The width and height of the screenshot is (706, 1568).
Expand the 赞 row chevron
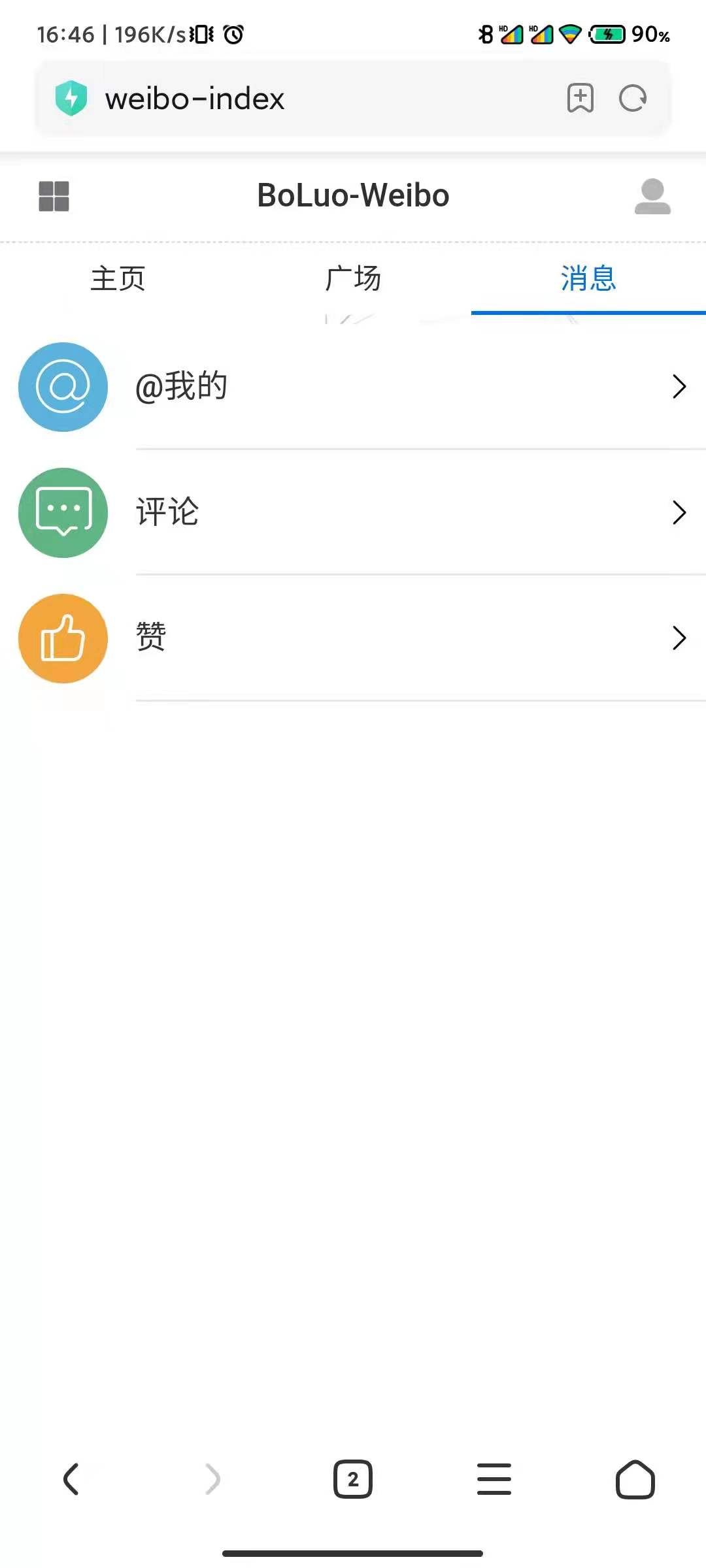679,639
